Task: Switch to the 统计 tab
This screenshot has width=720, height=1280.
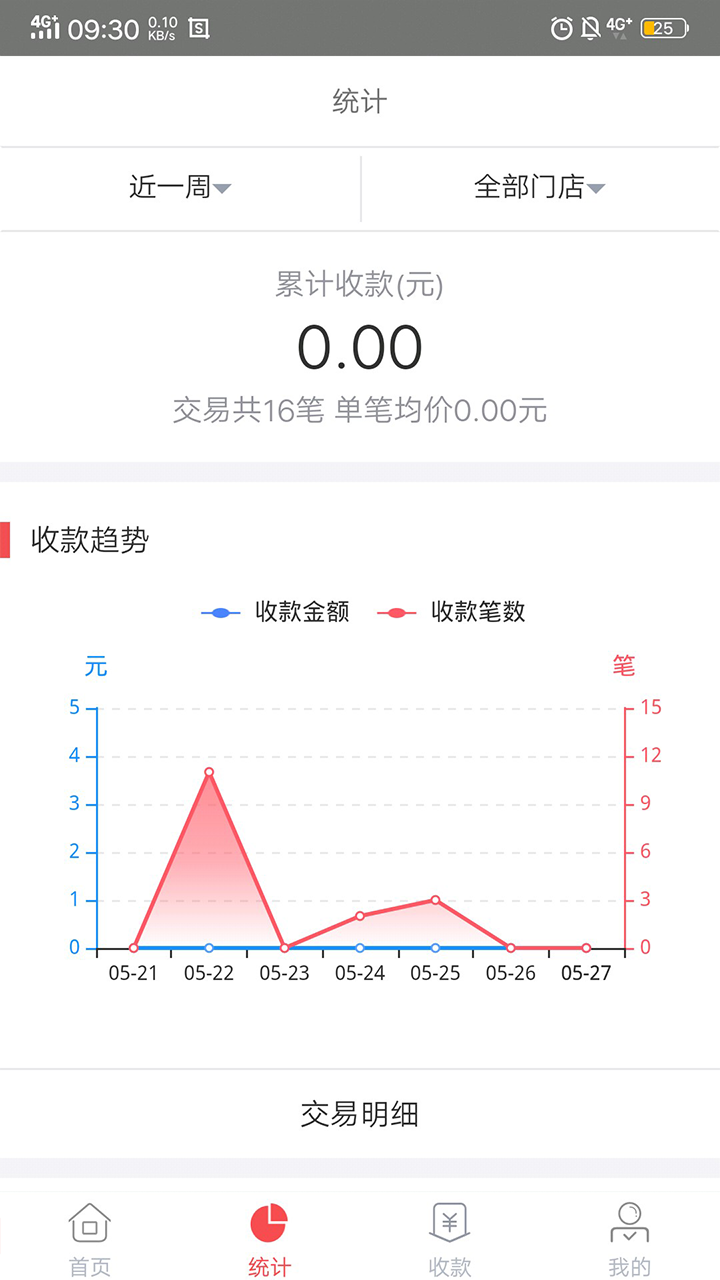Action: [268, 1235]
